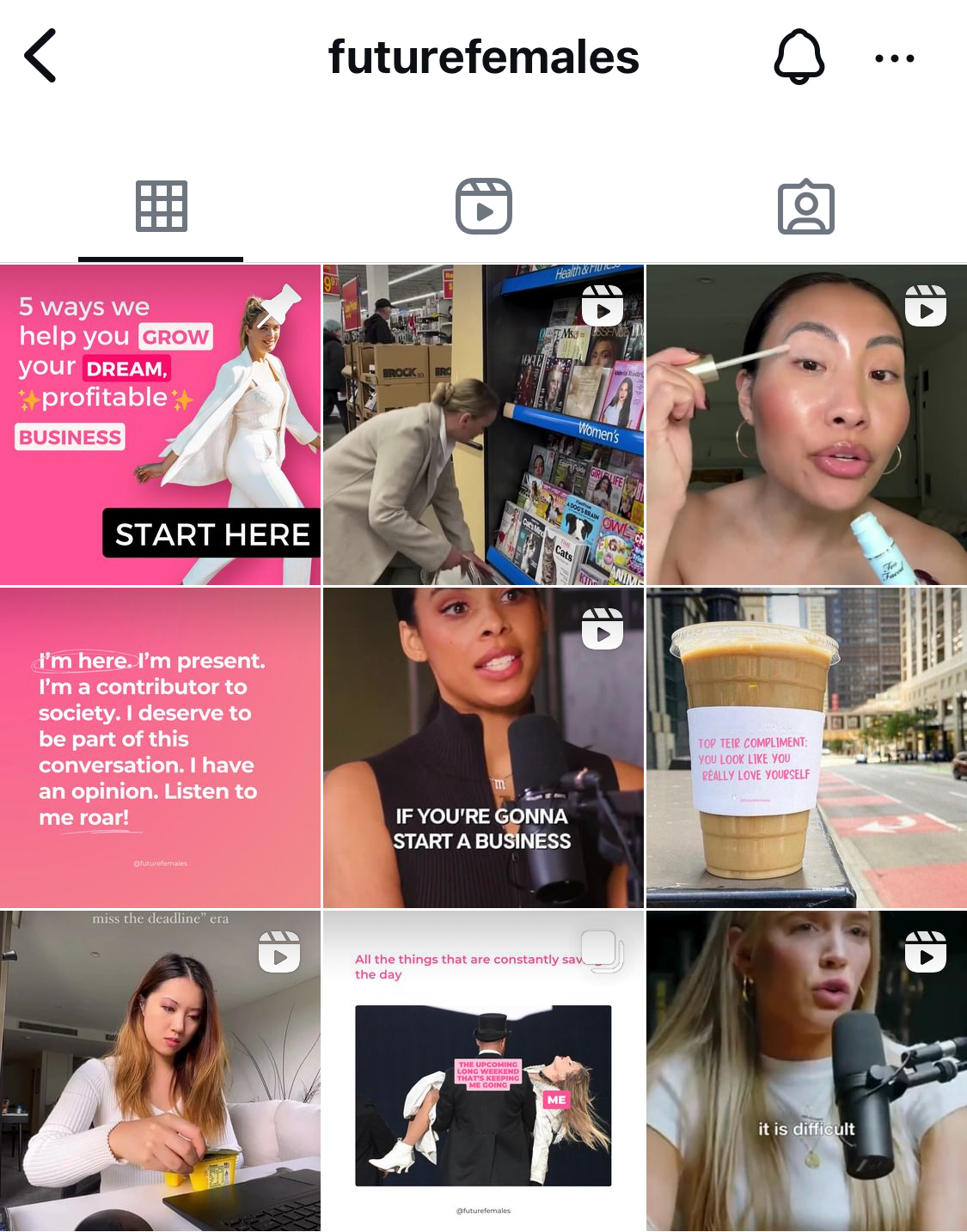Open the 'miss the deadline era' reel

tap(160, 1070)
